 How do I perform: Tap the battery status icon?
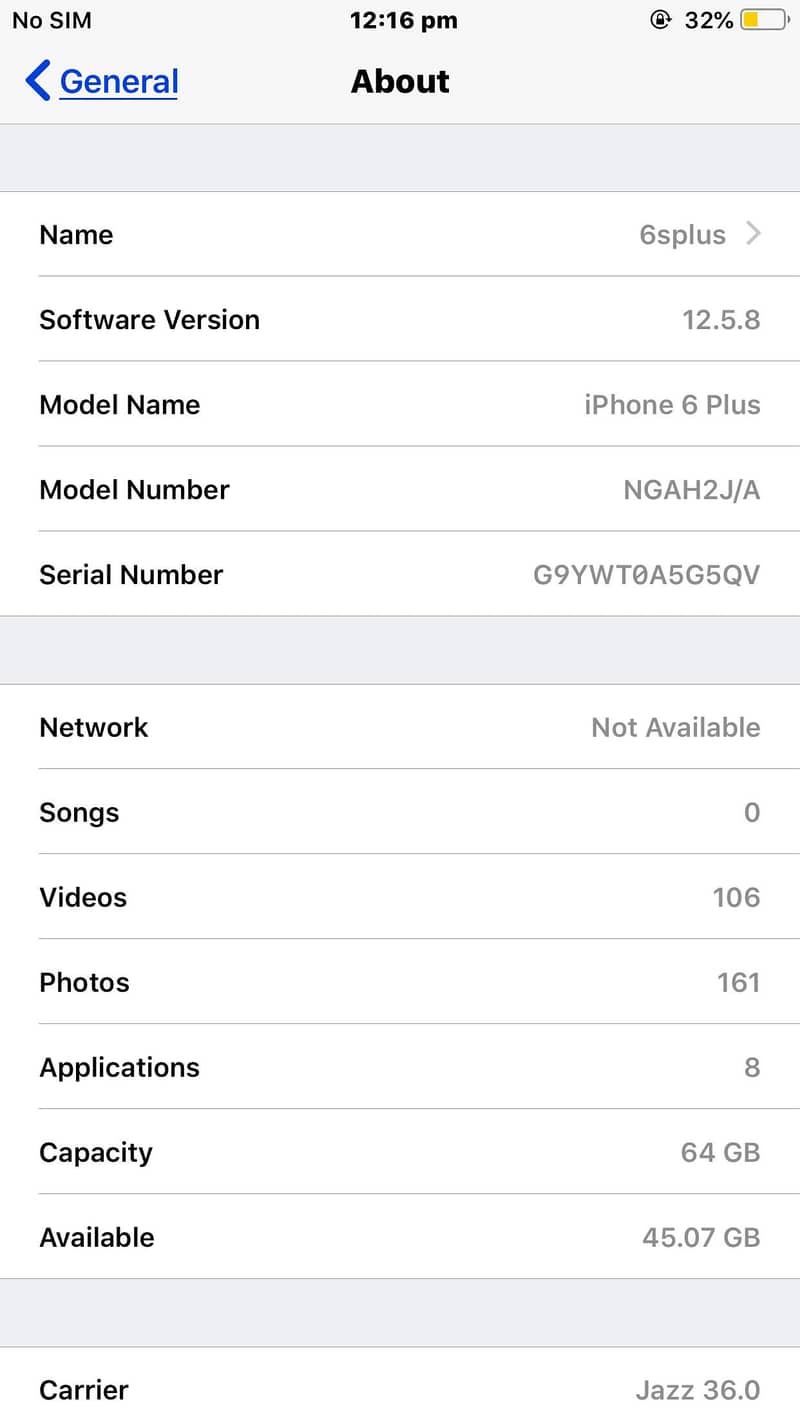pyautogui.click(x=760, y=18)
